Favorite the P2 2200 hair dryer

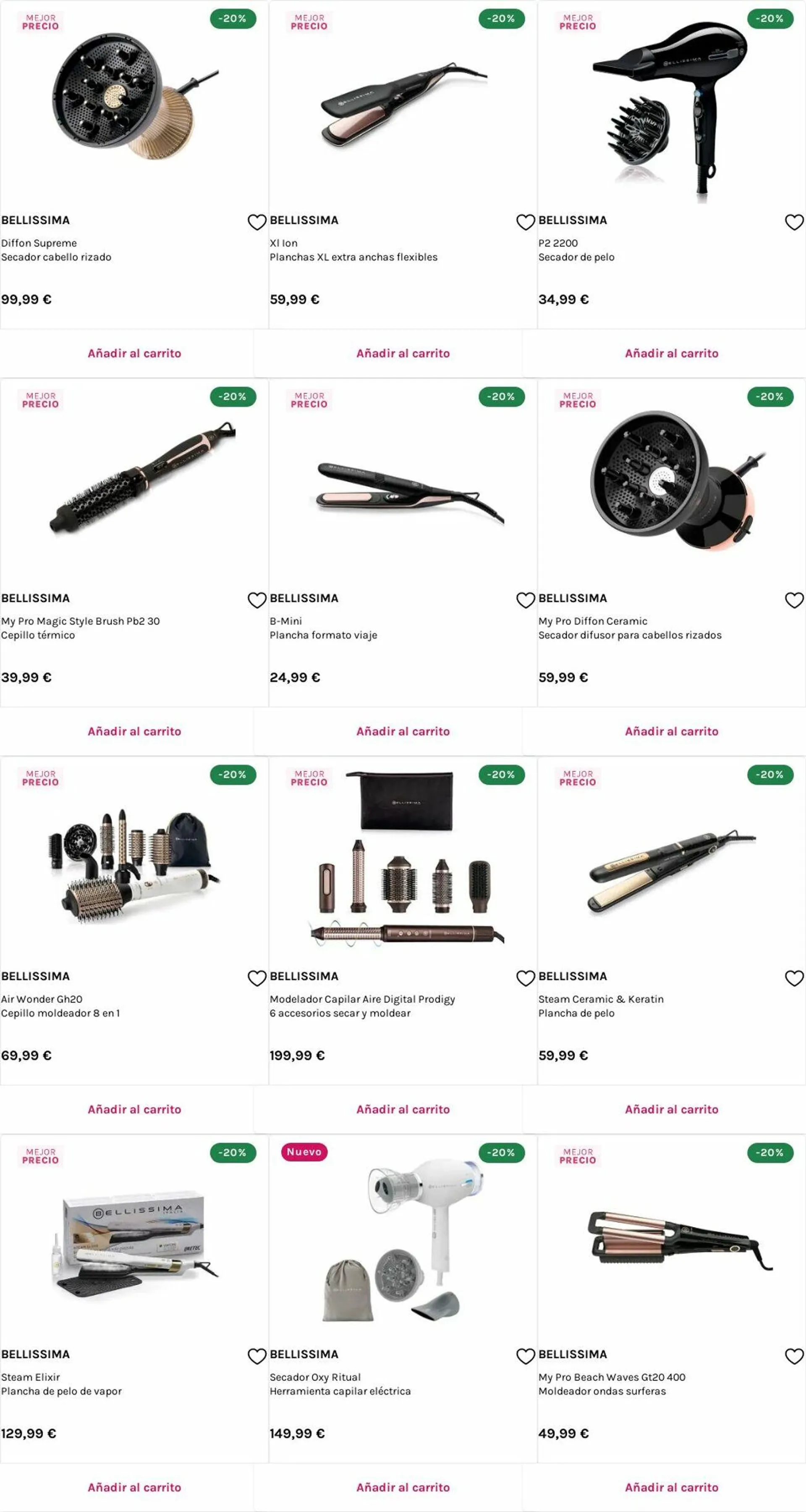pyautogui.click(x=794, y=222)
